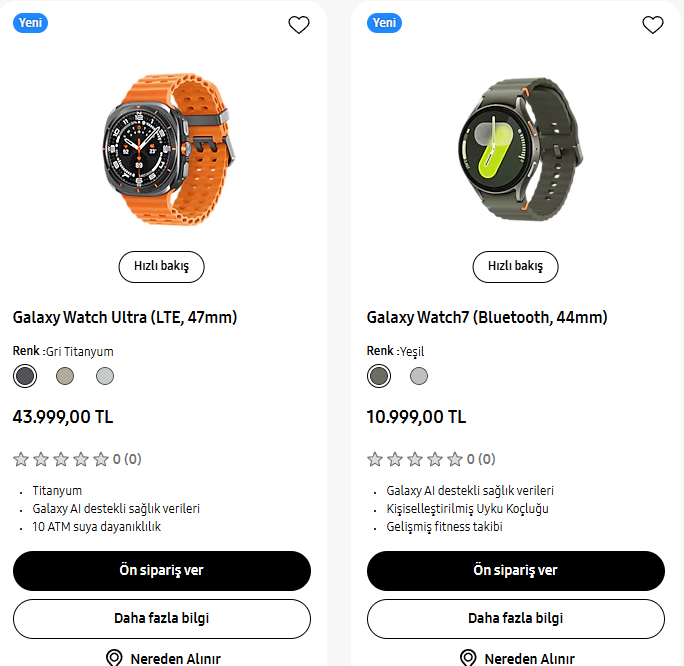684x666 pixels.
Task: Tap Nereden Alınır under Galaxy Watch Ultra
Action: 163,658
